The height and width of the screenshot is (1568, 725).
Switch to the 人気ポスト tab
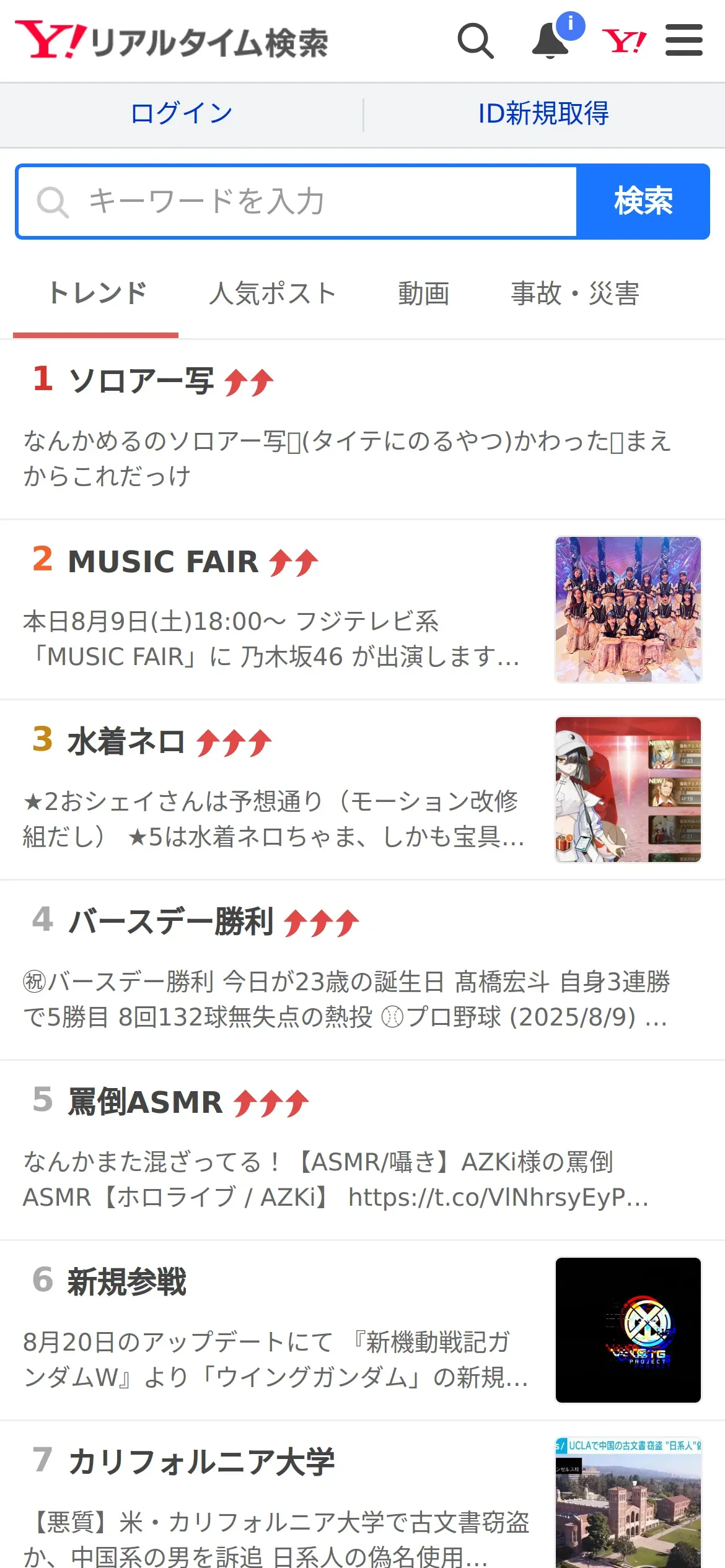click(x=273, y=294)
